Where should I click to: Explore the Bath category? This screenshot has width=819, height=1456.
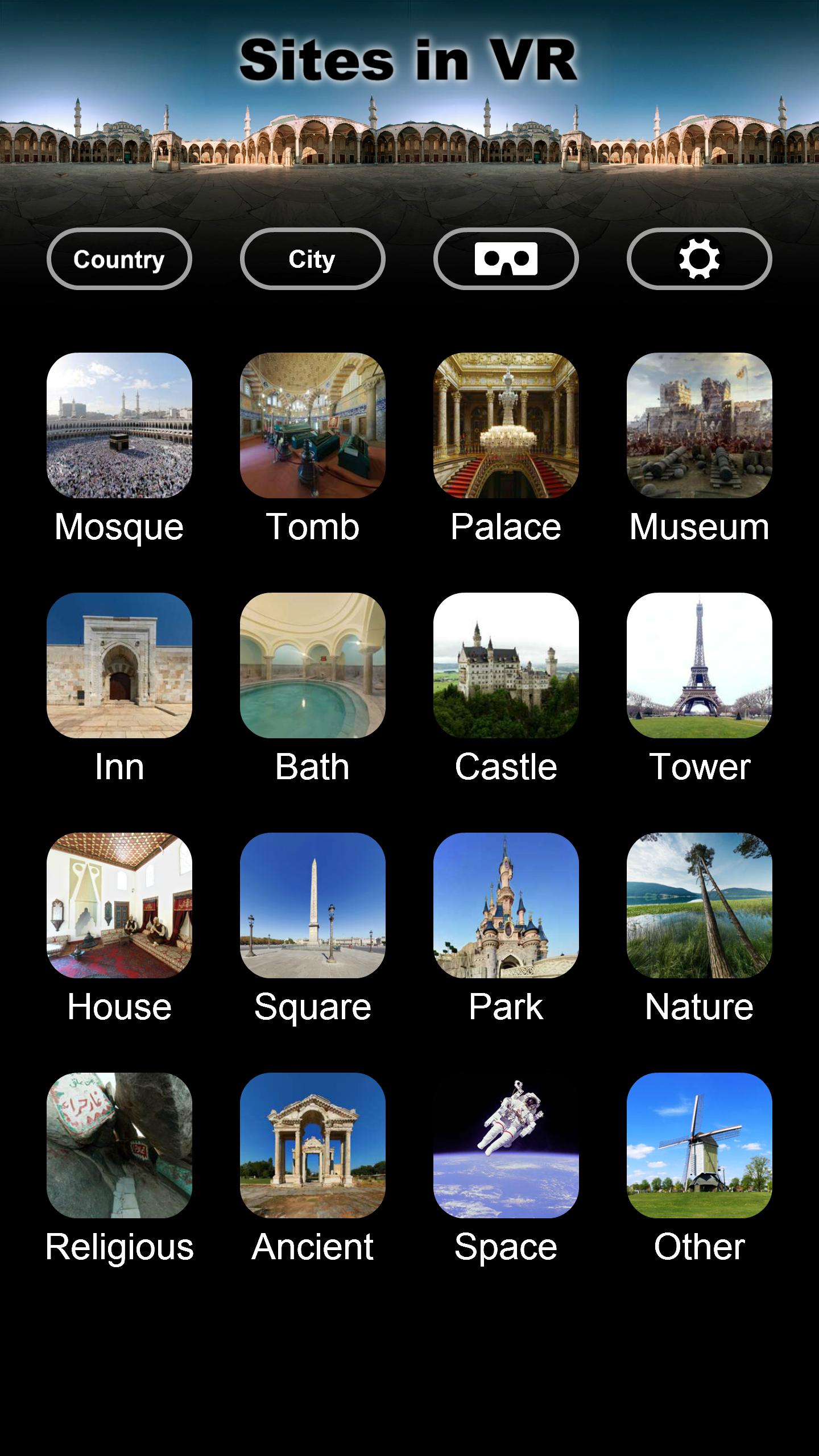click(x=313, y=665)
